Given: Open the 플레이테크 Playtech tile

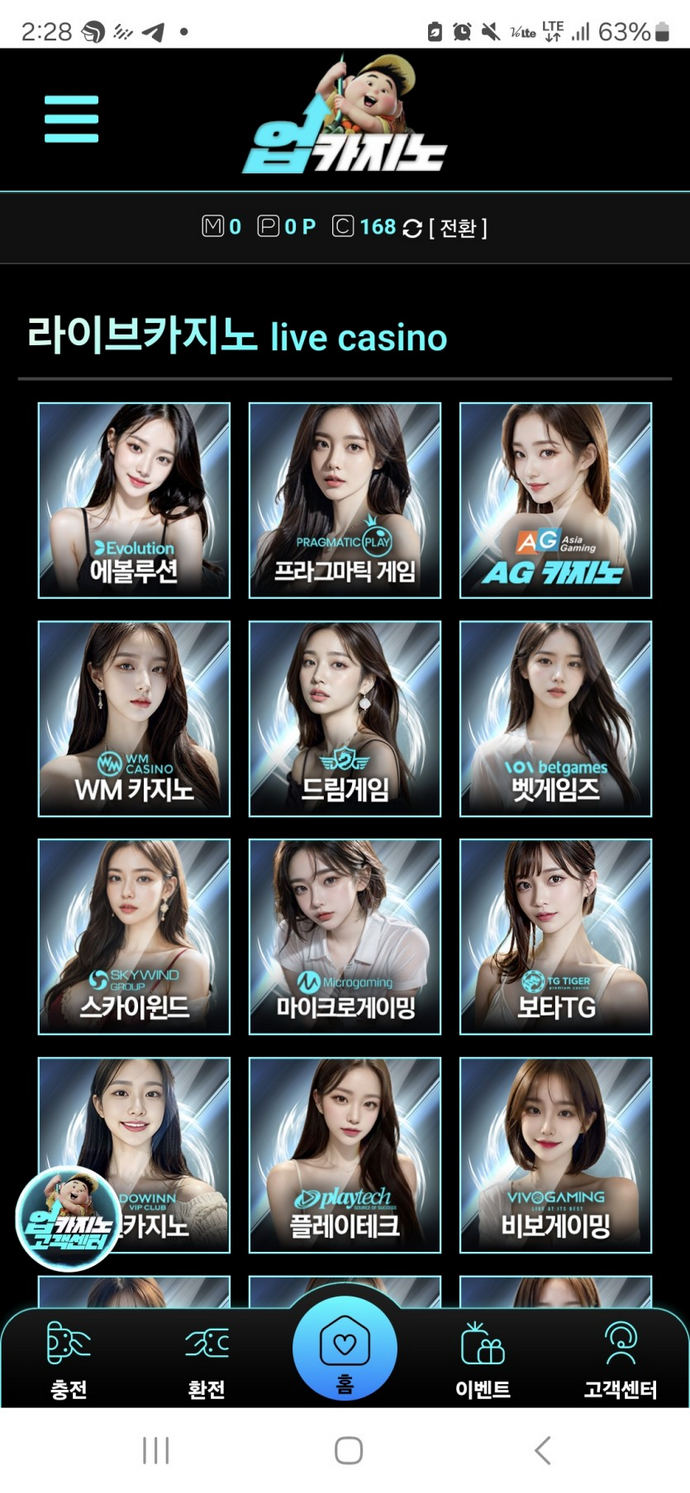Looking at the screenshot, I should tap(345, 1154).
